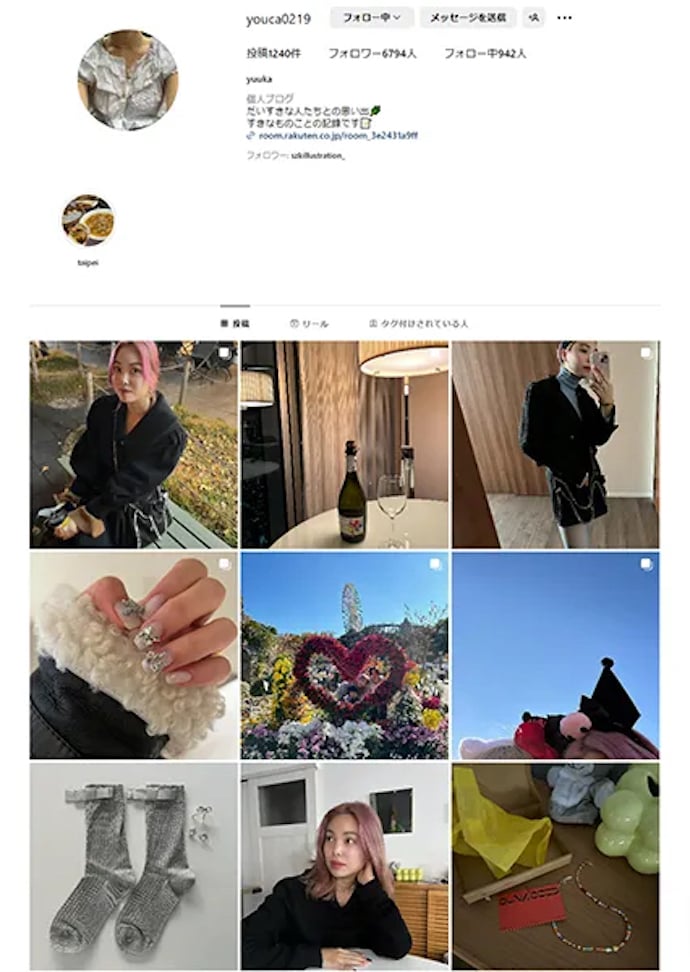Switch to the リール tab

pos(309,324)
